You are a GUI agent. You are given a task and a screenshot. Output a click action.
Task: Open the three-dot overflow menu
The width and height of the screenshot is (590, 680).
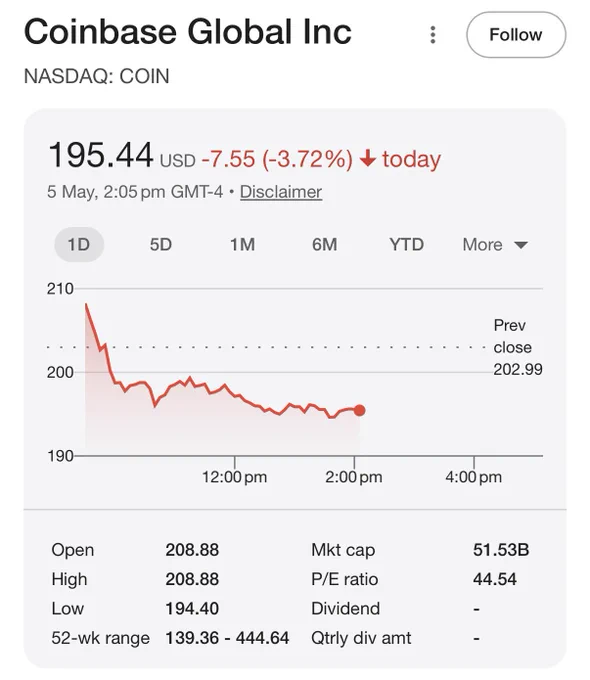tap(433, 35)
